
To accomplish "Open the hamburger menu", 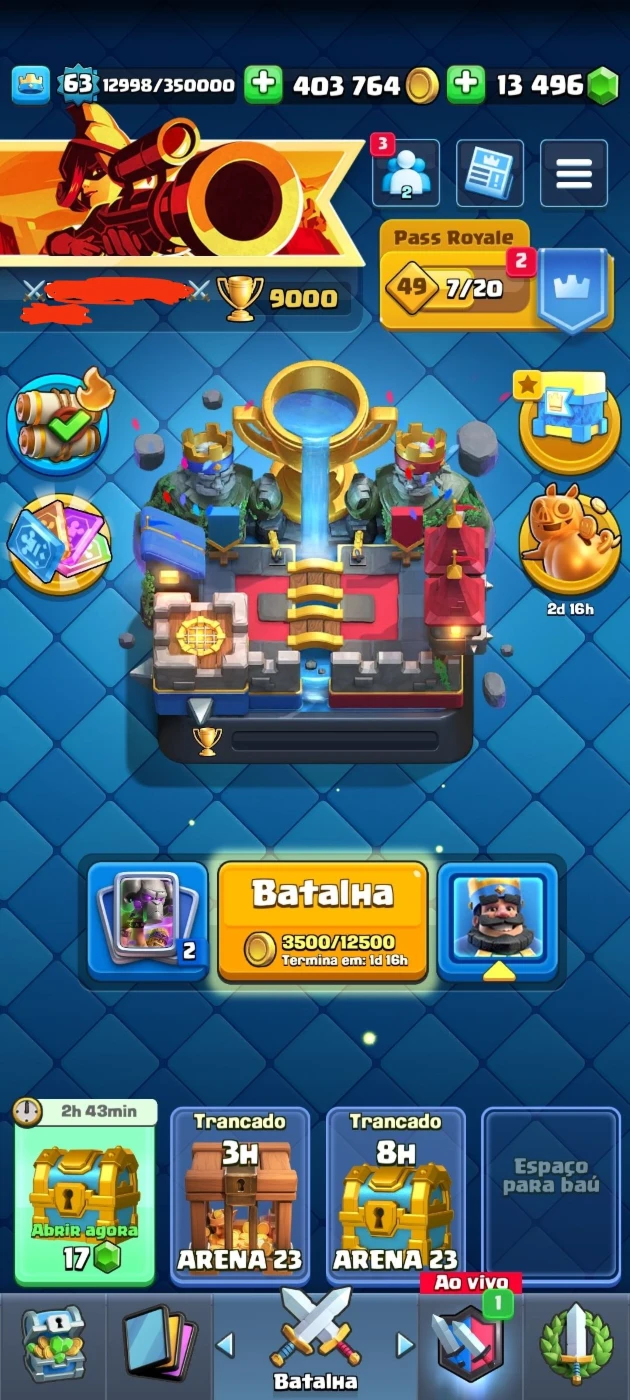I will tap(574, 173).
